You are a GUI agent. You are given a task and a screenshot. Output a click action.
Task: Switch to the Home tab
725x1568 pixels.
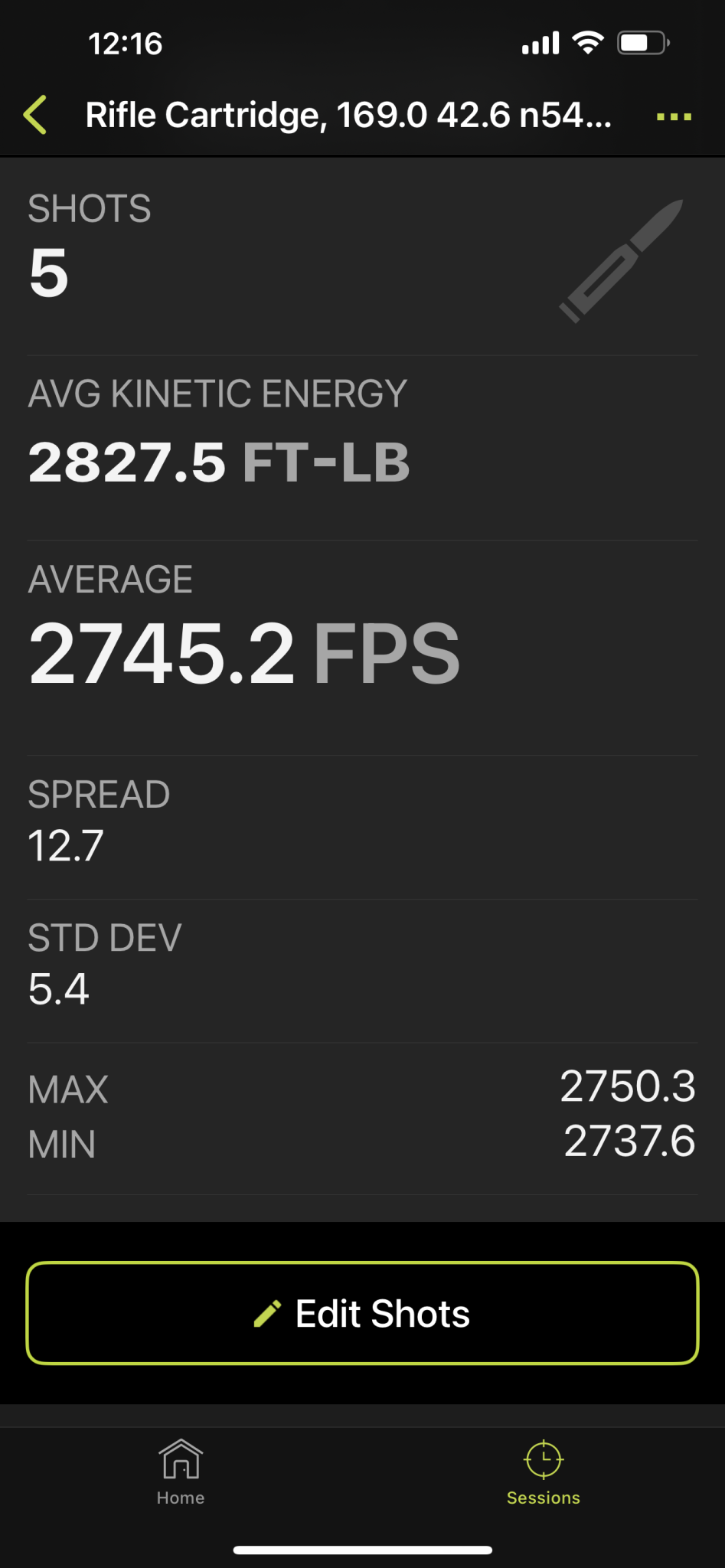[x=181, y=1472]
